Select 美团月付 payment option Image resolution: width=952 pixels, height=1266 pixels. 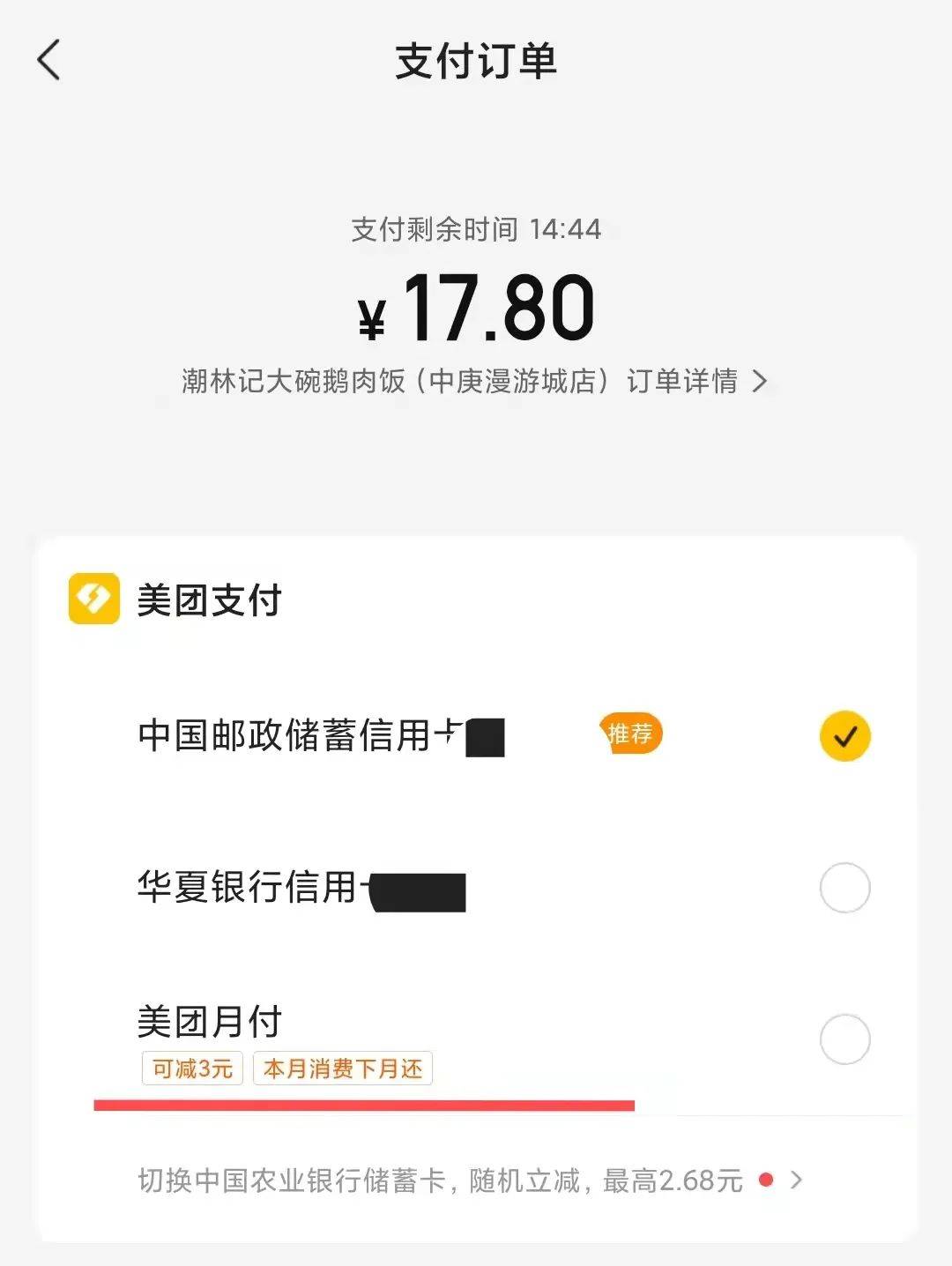[844, 1039]
